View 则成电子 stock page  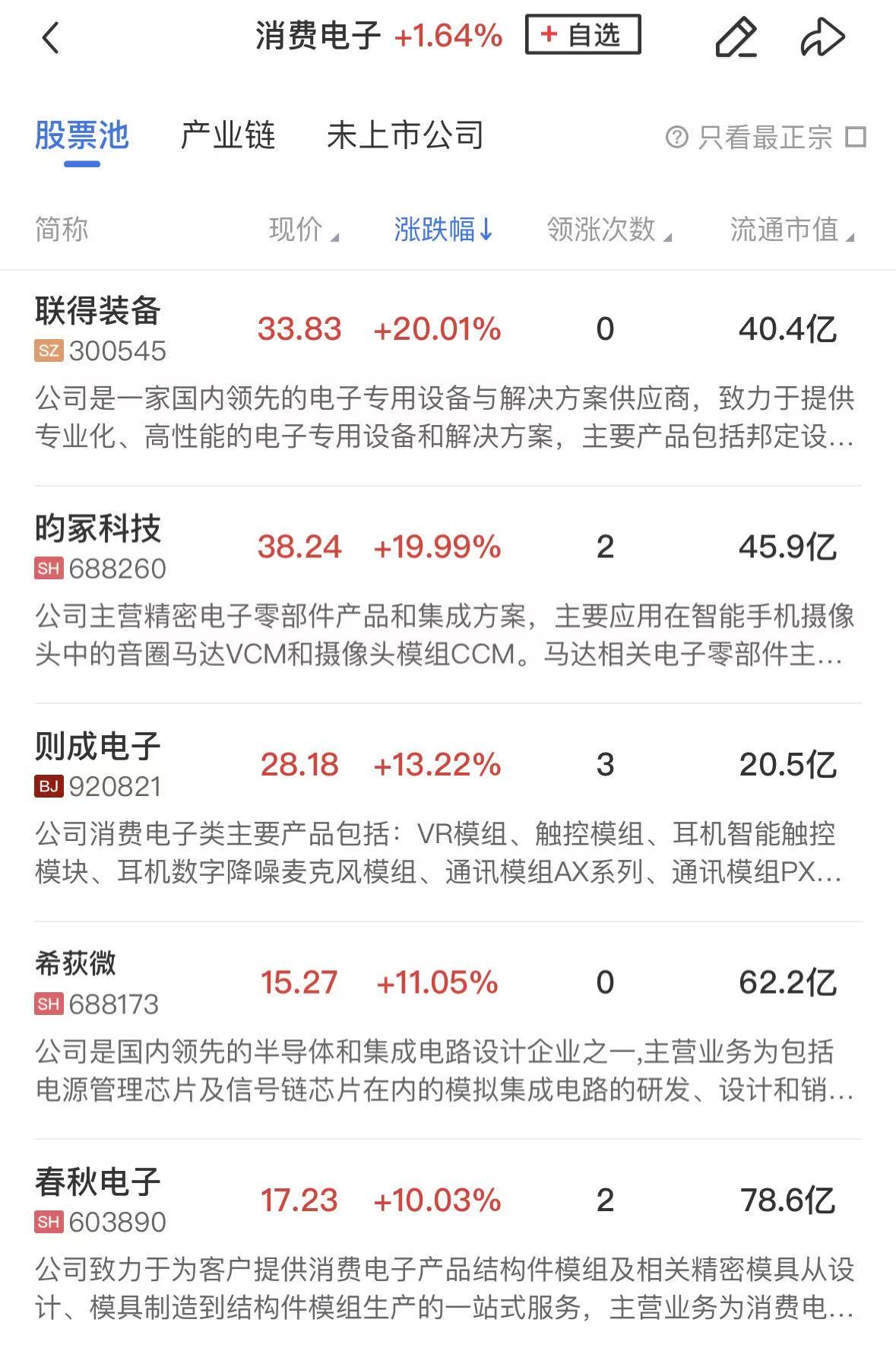98,746
